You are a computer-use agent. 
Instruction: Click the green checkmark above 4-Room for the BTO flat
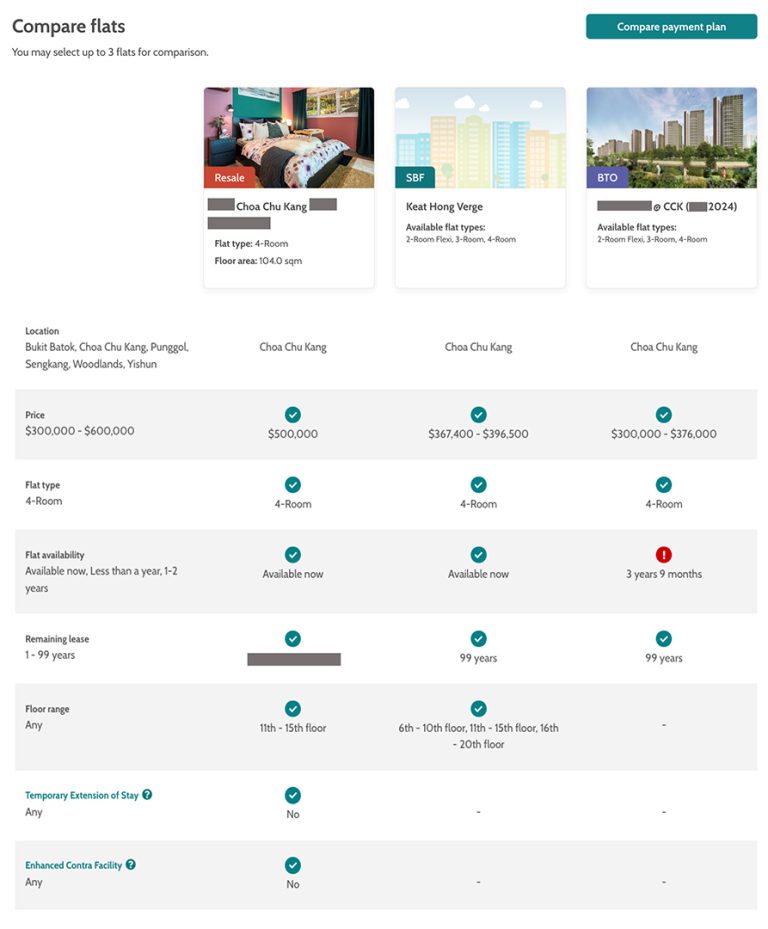pos(664,484)
